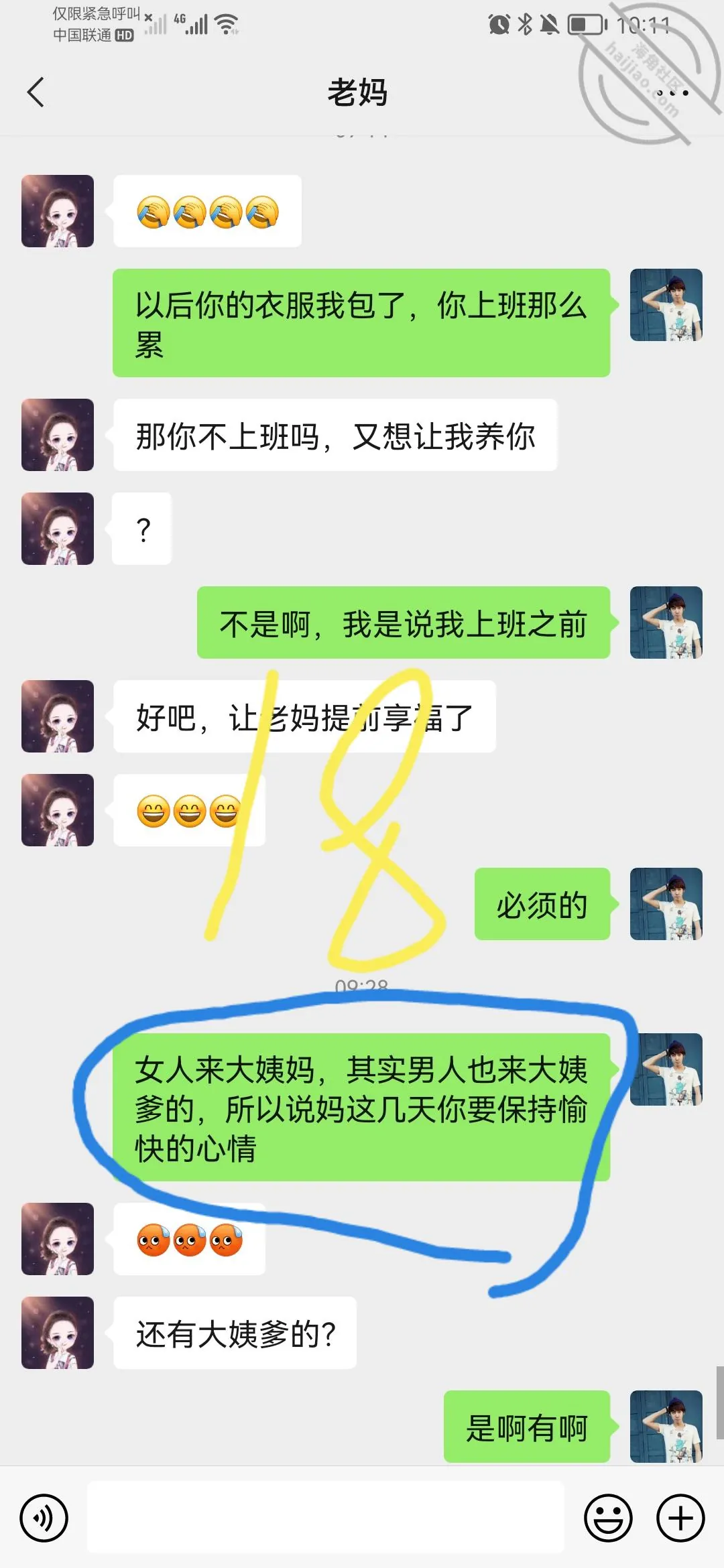Viewport: 724px width, 1568px height.
Task: Open the emoji sticker panel
Action: click(608, 1518)
